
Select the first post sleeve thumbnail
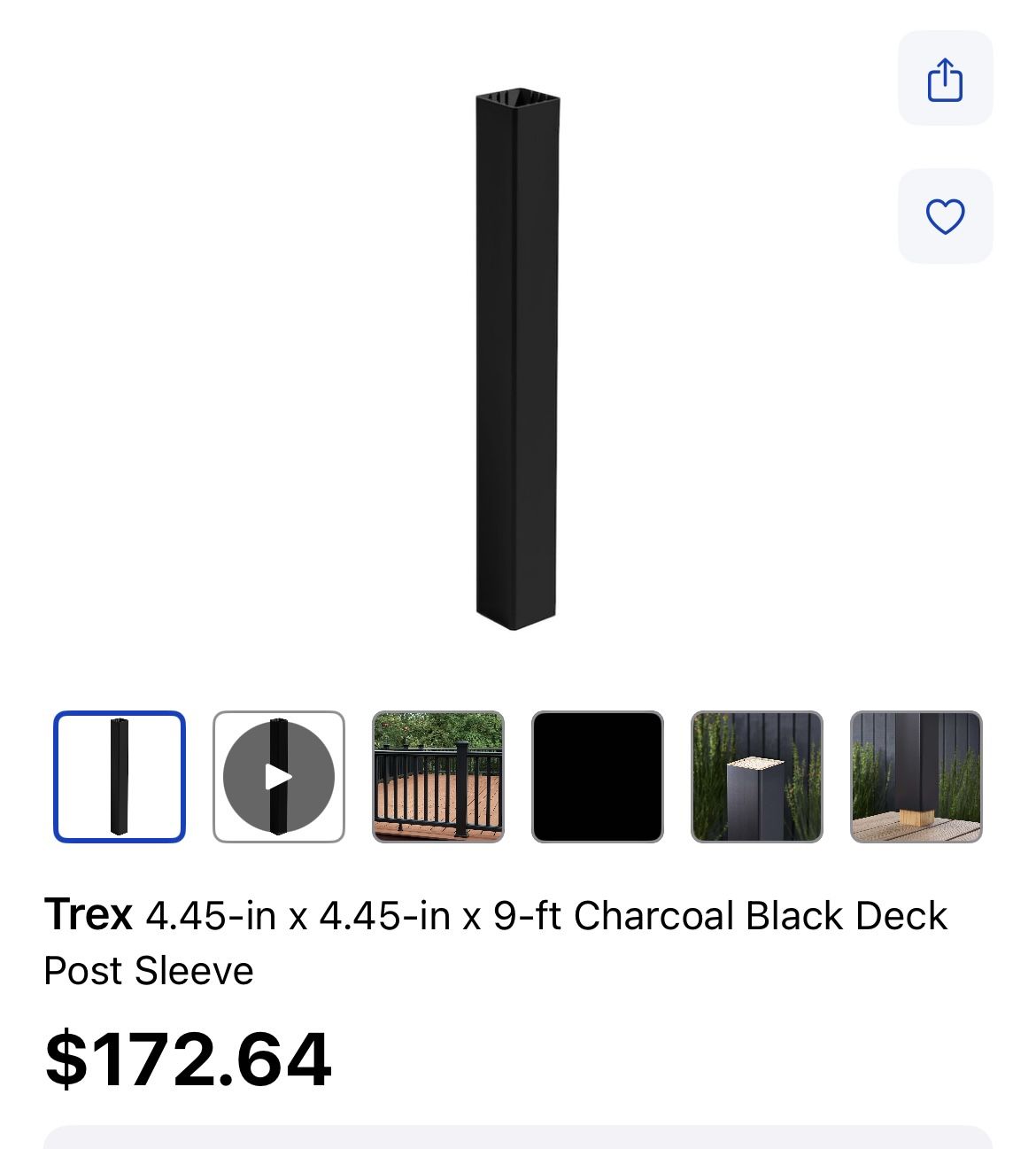[120, 777]
